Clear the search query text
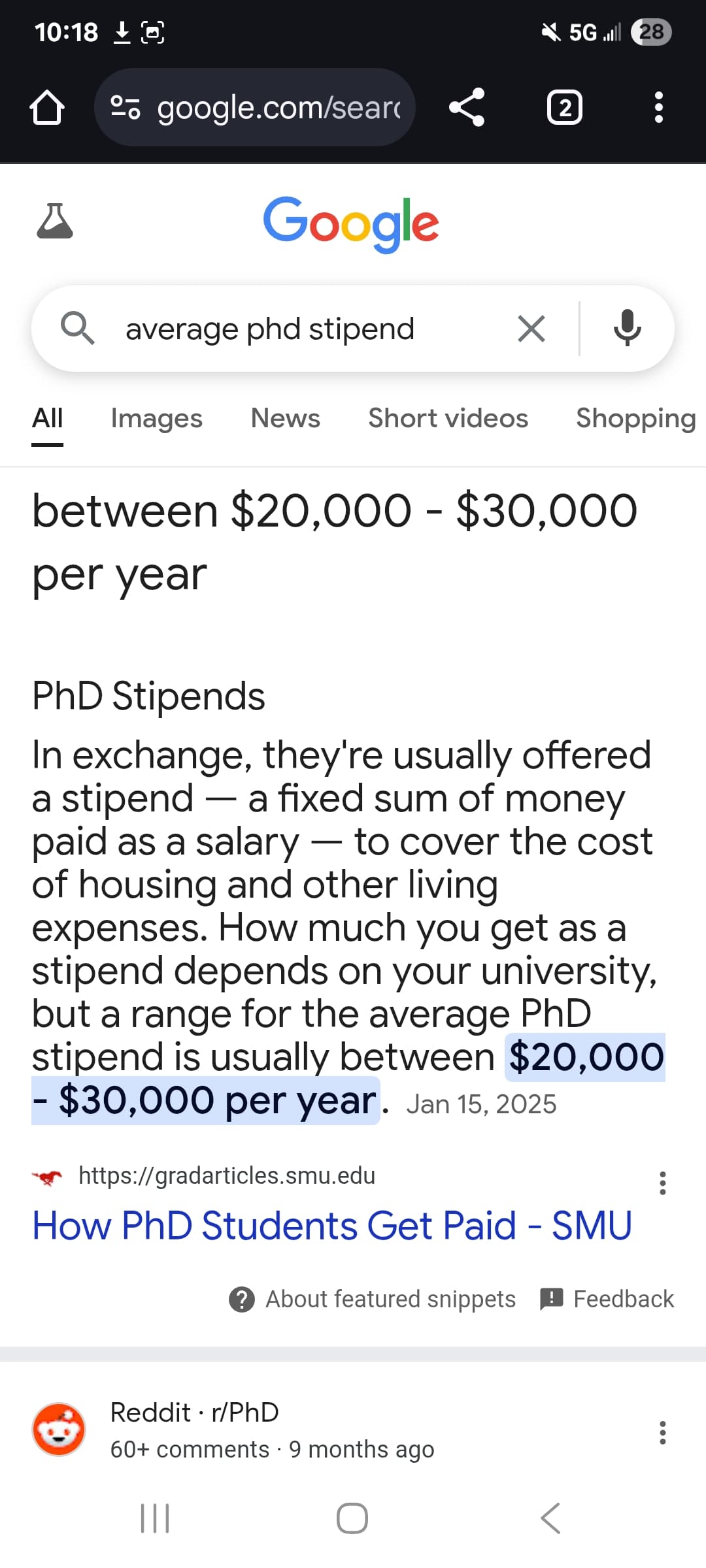 [531, 329]
